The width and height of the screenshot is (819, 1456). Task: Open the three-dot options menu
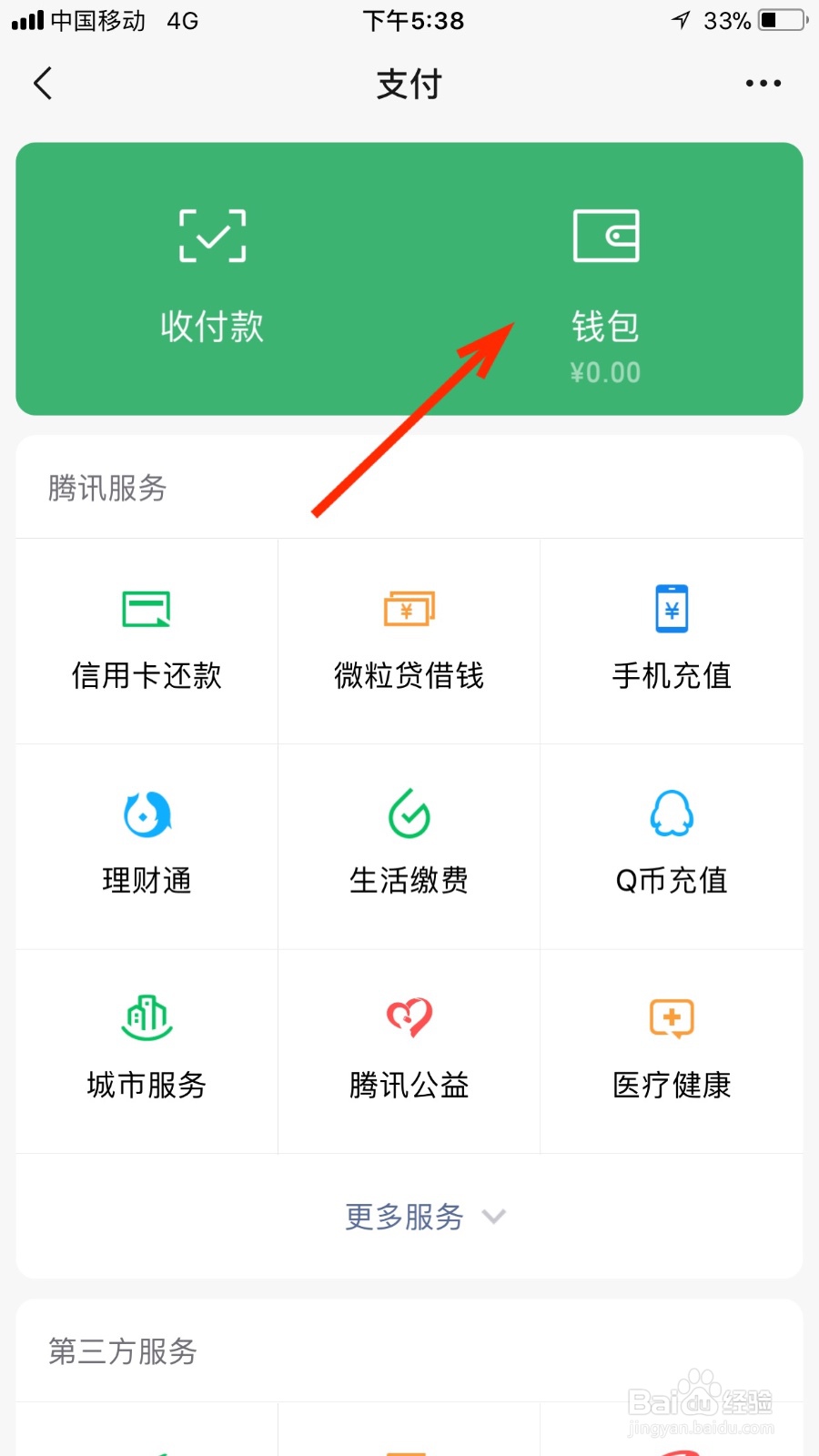[763, 83]
